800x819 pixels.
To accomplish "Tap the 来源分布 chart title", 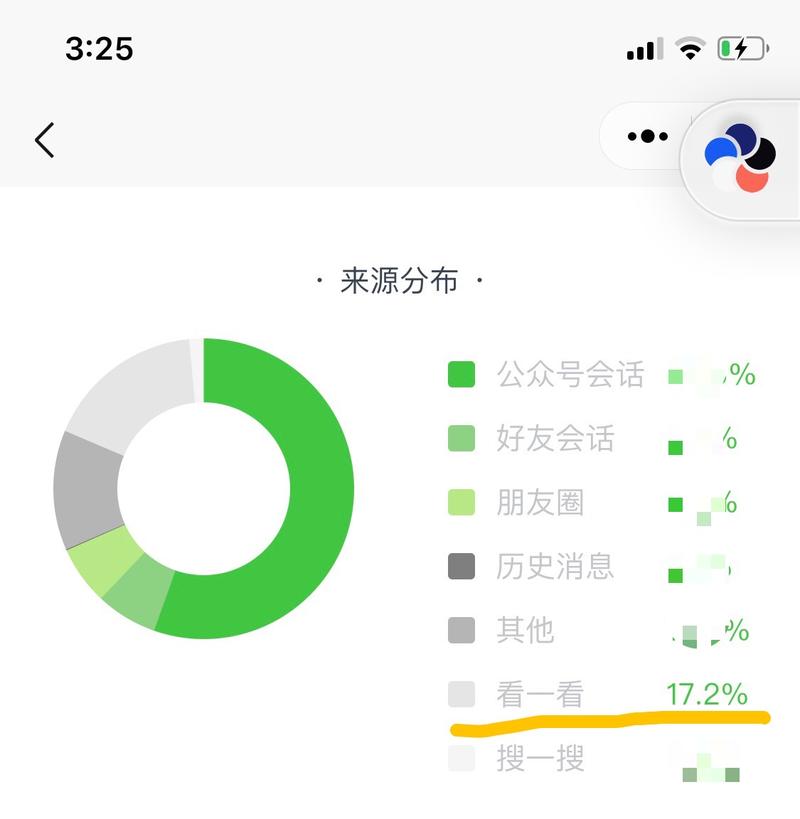I will pyautogui.click(x=399, y=281).
